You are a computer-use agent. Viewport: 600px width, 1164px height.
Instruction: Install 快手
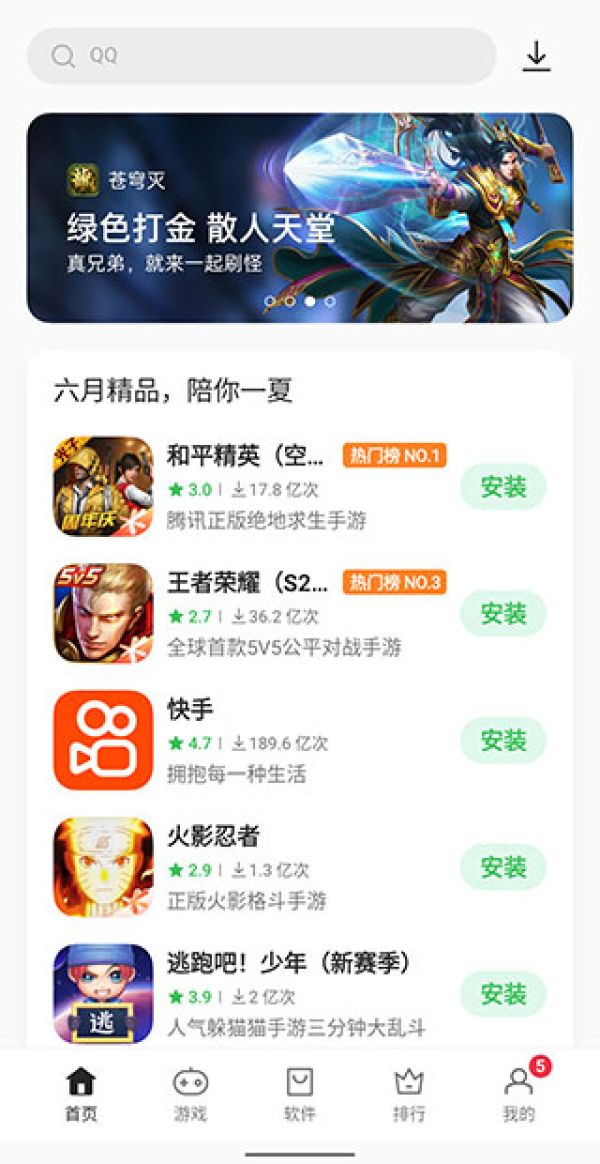[x=503, y=740]
